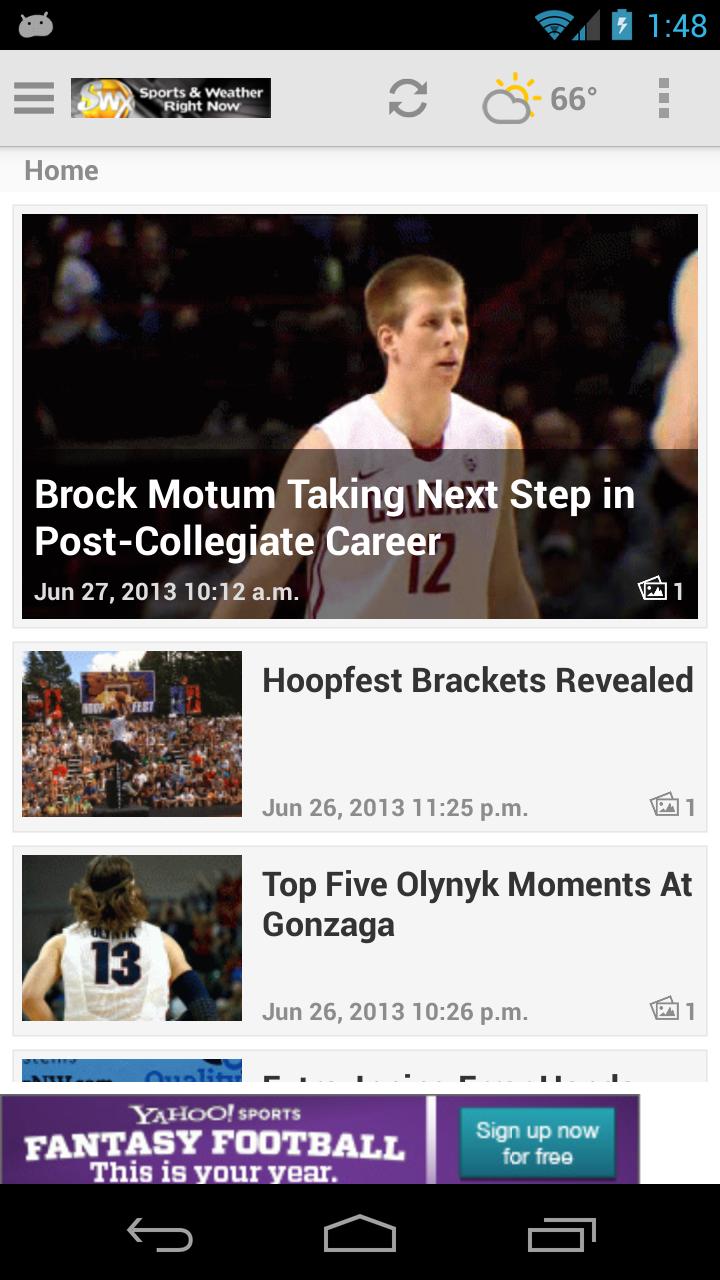This screenshot has width=720, height=1280.
Task: View photo count icon on Hoopfest article
Action: coord(663,806)
